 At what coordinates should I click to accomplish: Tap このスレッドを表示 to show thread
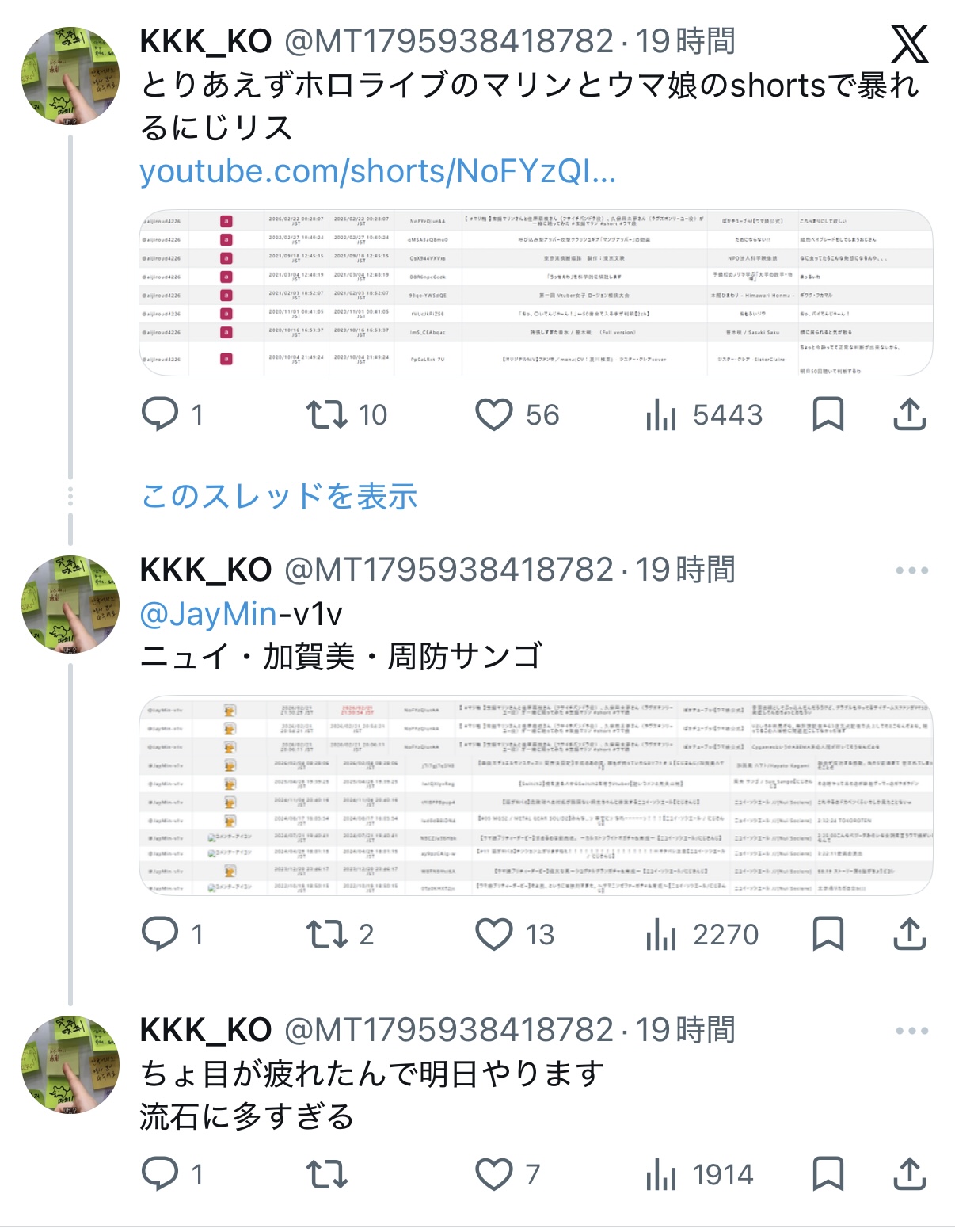pos(279,497)
